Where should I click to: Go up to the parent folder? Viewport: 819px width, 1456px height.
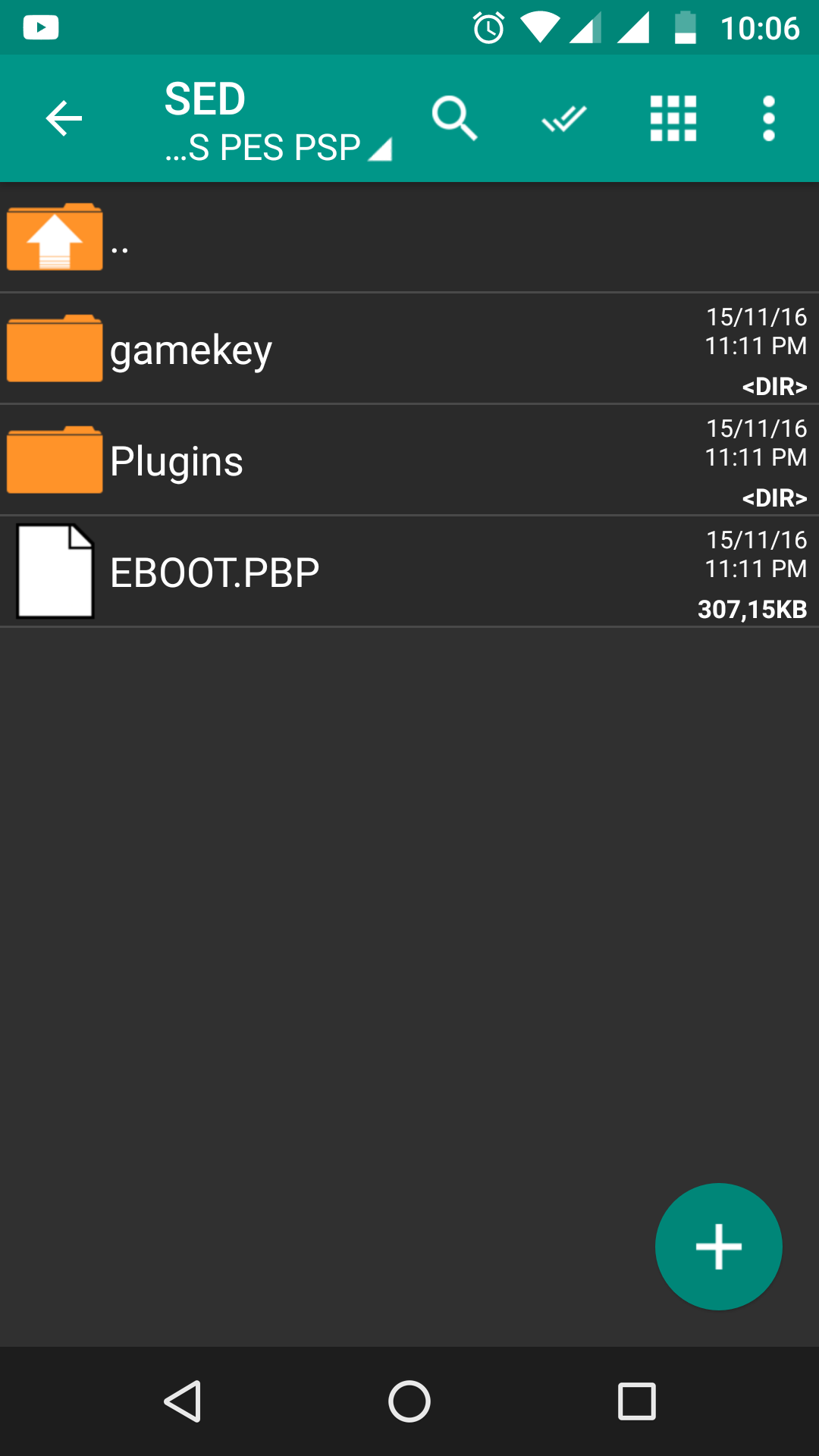point(409,237)
